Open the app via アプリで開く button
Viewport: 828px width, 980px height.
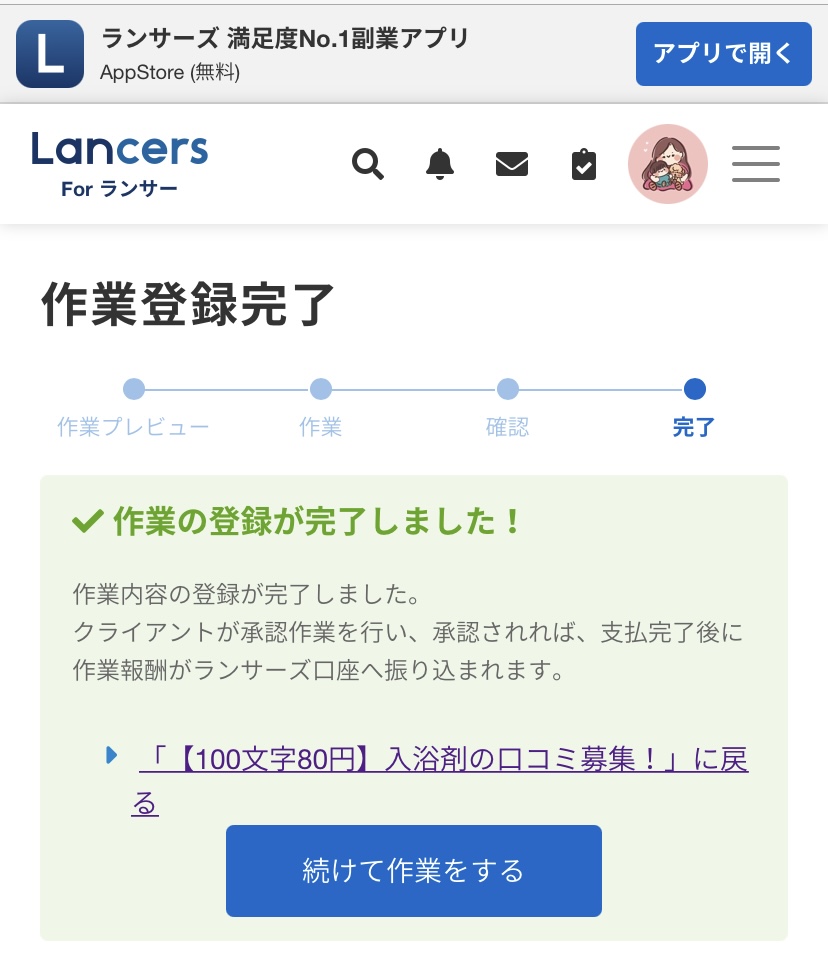[723, 54]
